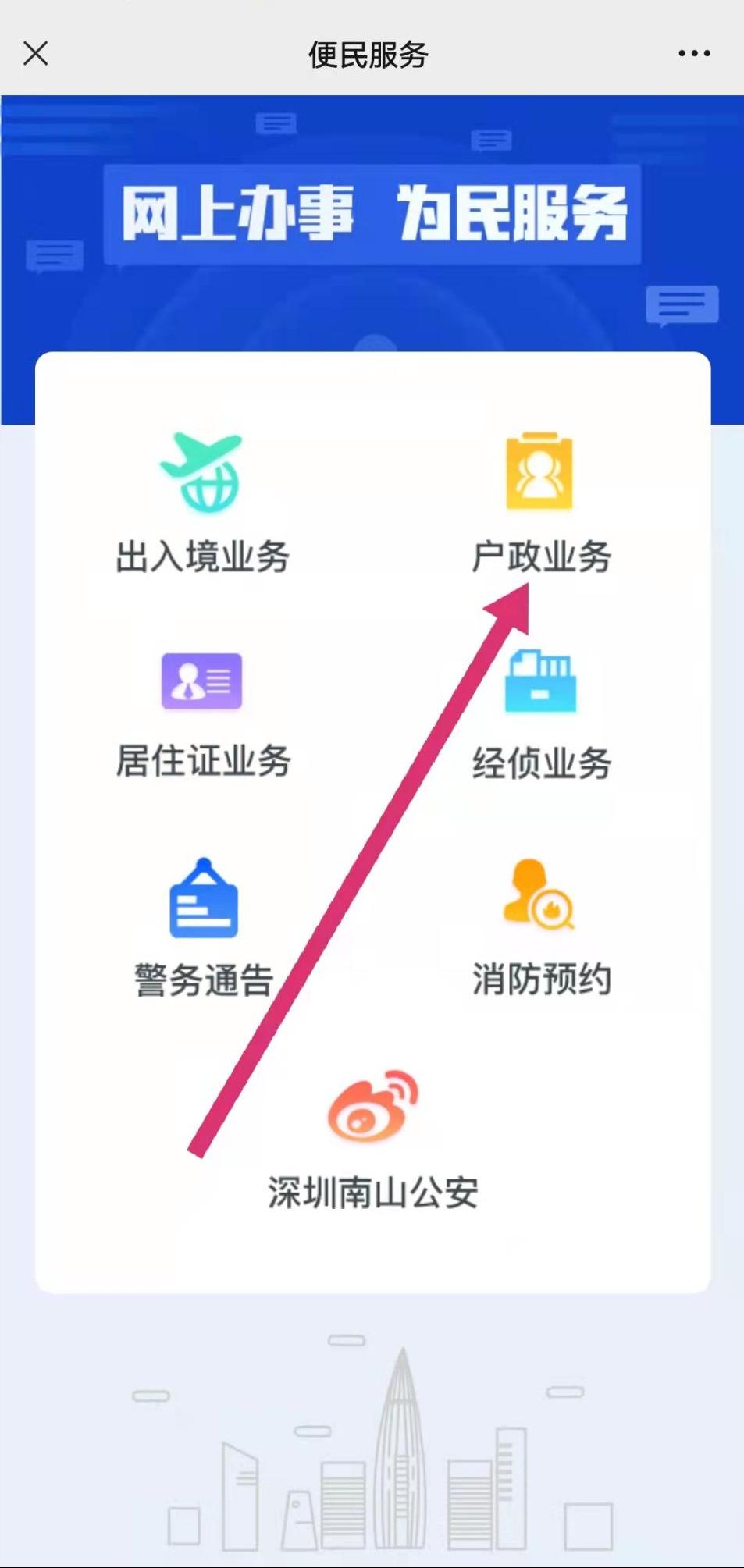
Task: Open 深圳南山公安 Weibo entry
Action: click(372, 1140)
